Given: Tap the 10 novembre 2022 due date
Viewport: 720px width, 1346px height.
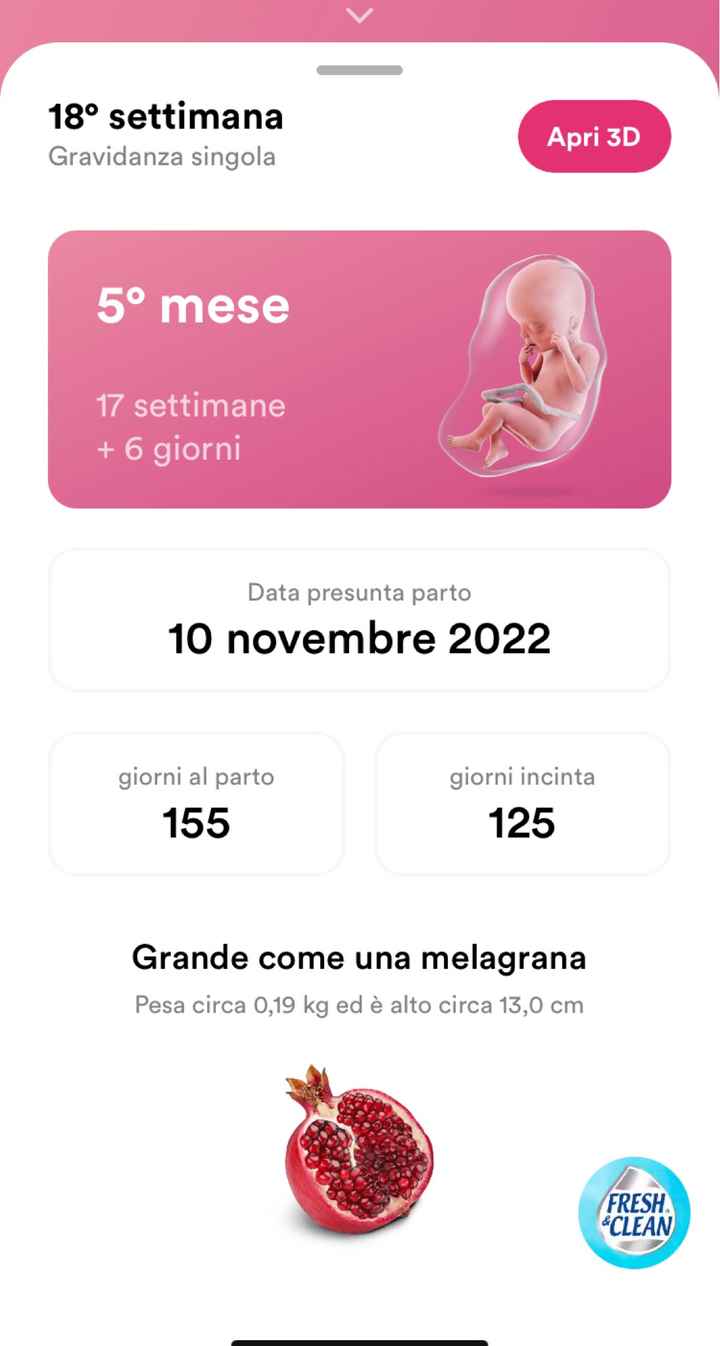Looking at the screenshot, I should (359, 638).
